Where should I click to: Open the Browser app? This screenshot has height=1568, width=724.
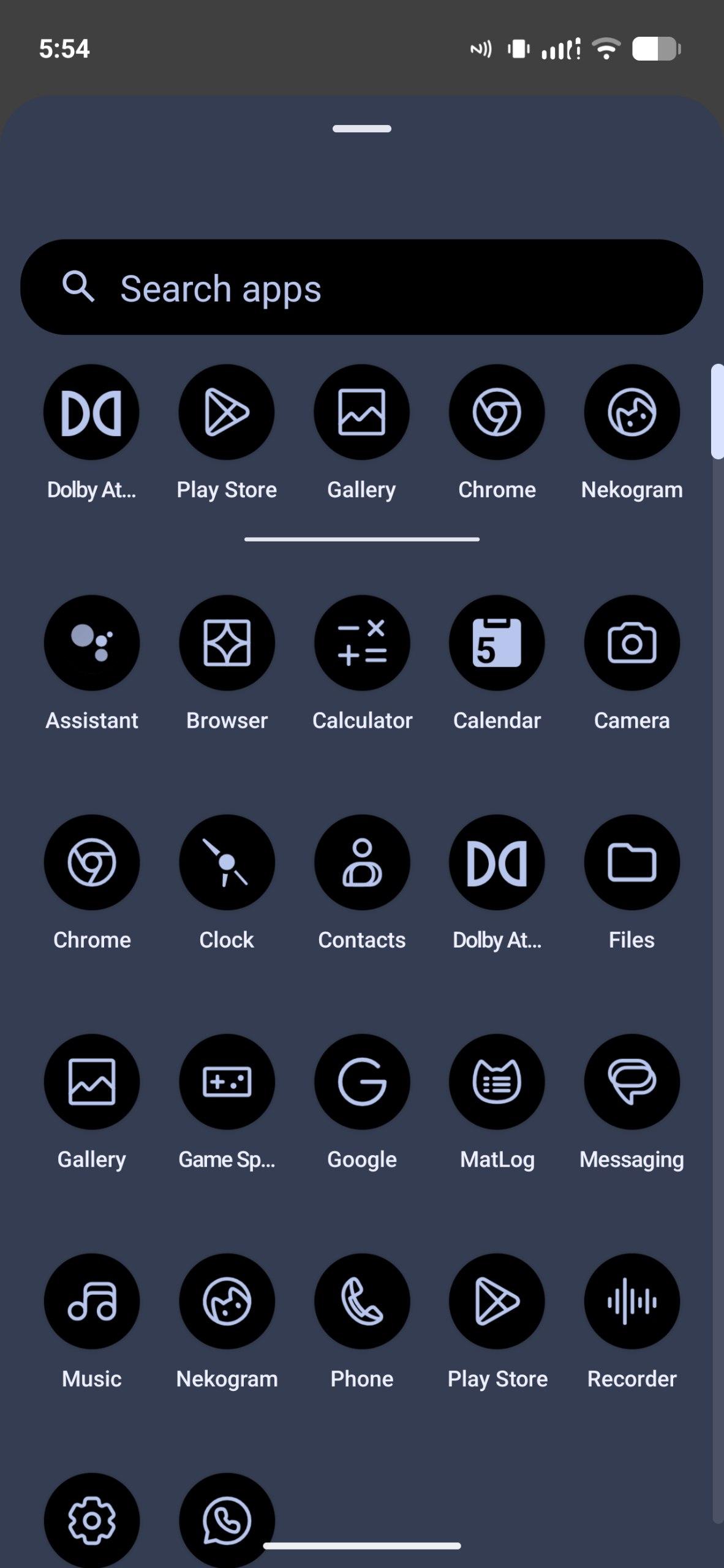pyautogui.click(x=227, y=643)
